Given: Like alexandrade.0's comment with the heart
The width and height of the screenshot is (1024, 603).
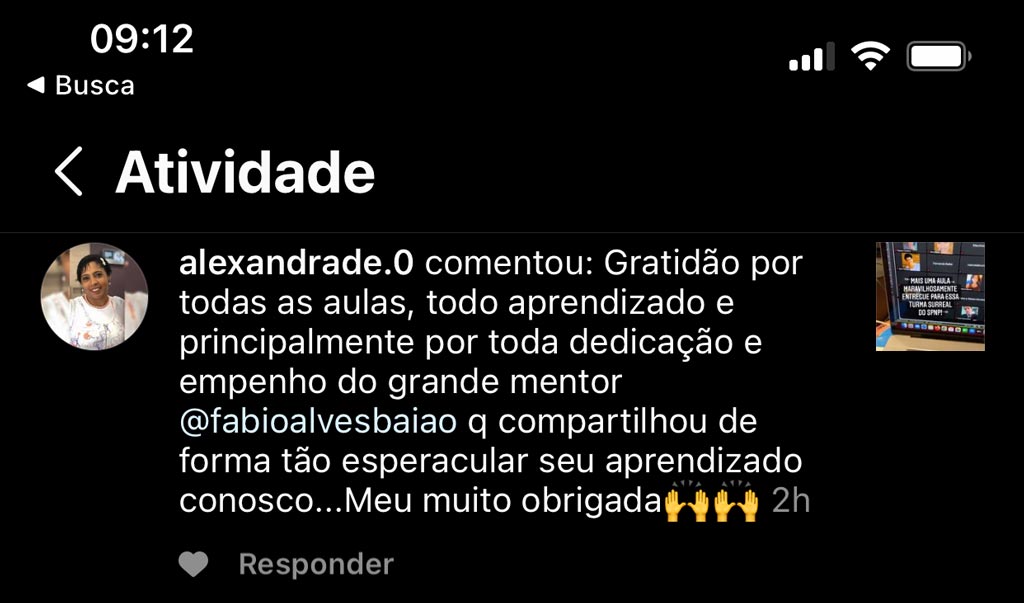Looking at the screenshot, I should click(x=193, y=565).
